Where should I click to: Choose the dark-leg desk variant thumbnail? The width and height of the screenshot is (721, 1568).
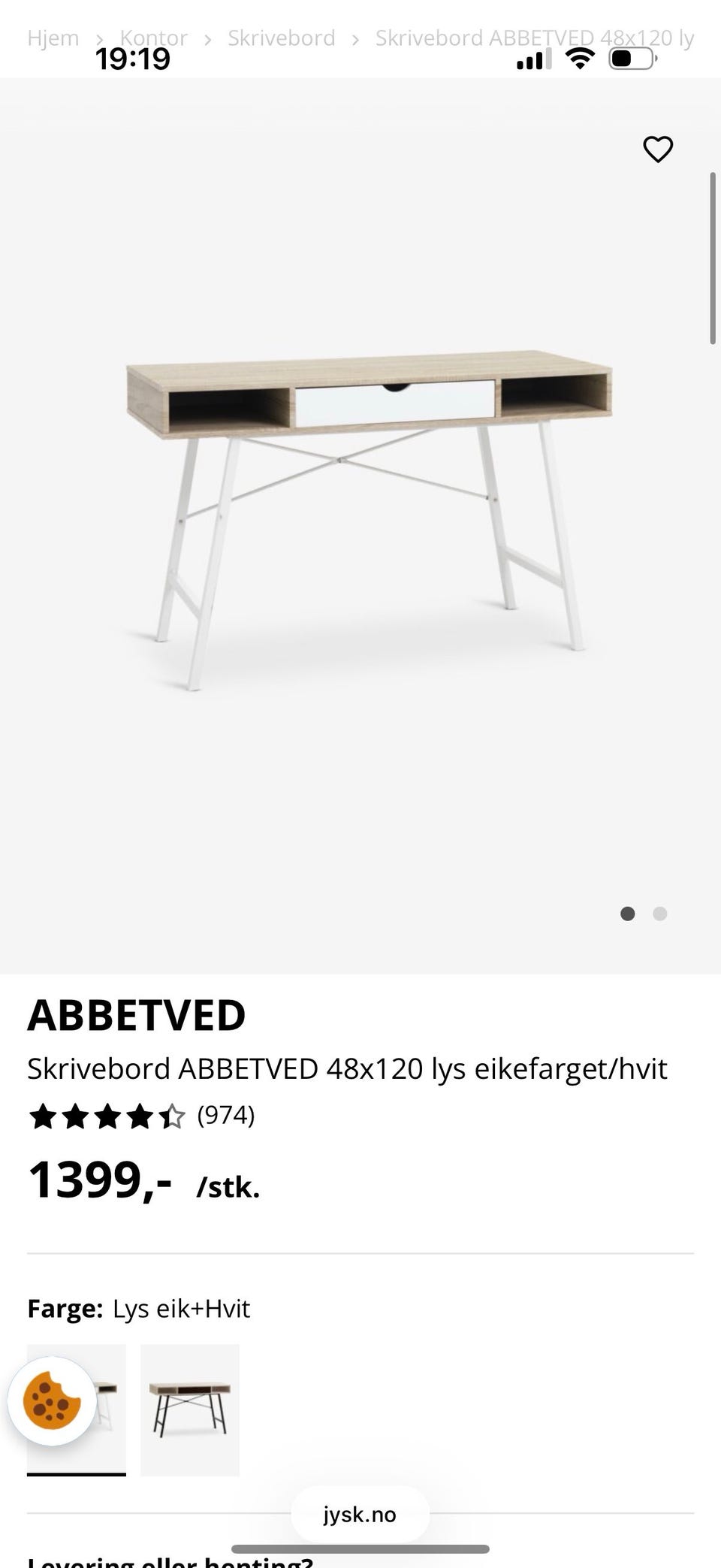pyautogui.click(x=190, y=1411)
